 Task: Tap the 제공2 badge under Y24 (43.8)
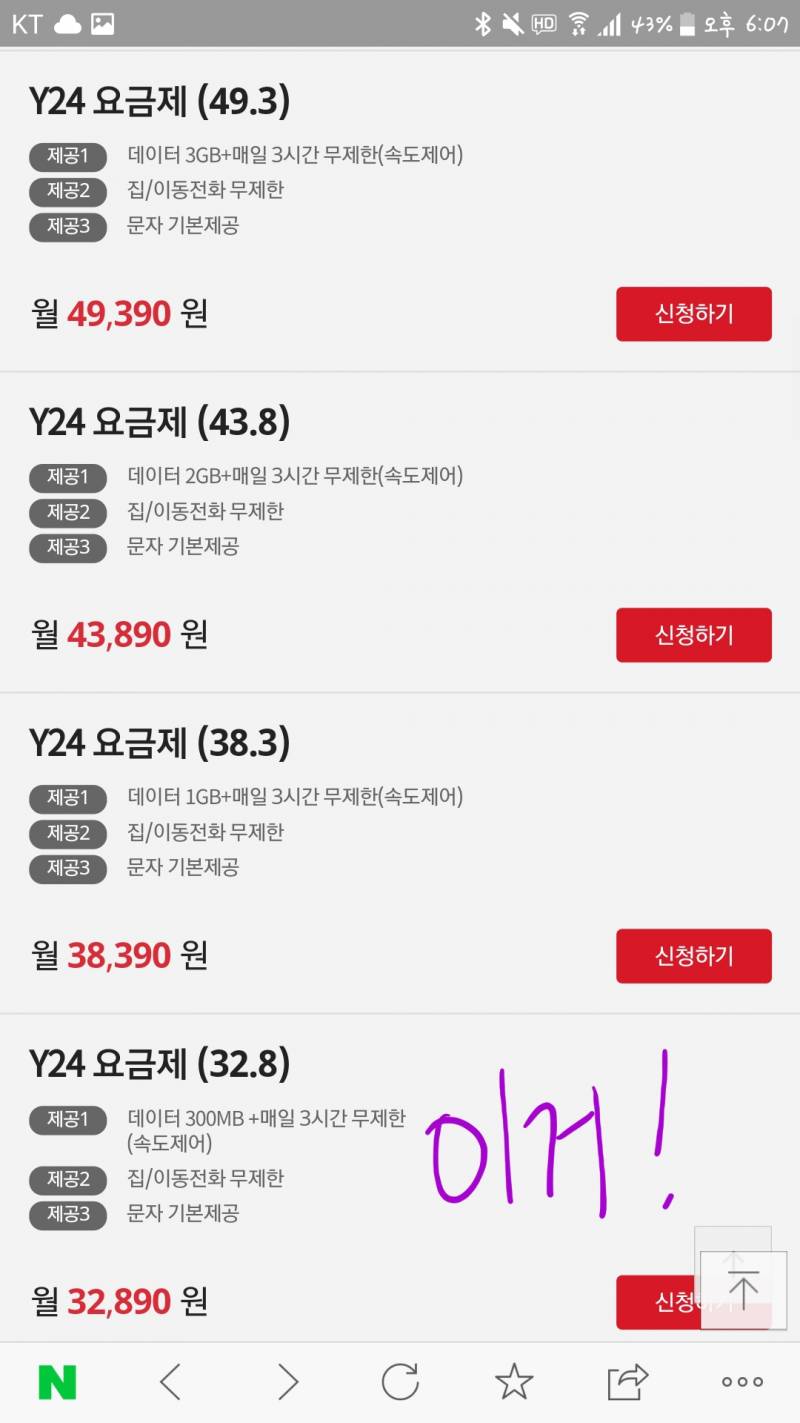pos(66,513)
